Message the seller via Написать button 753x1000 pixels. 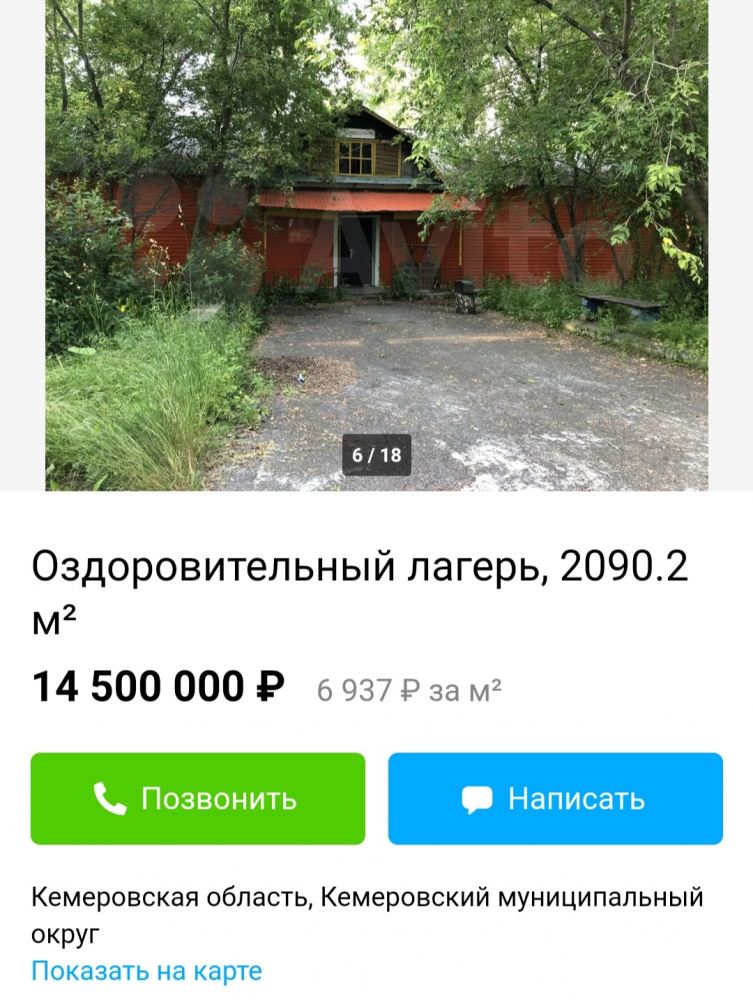(x=555, y=798)
